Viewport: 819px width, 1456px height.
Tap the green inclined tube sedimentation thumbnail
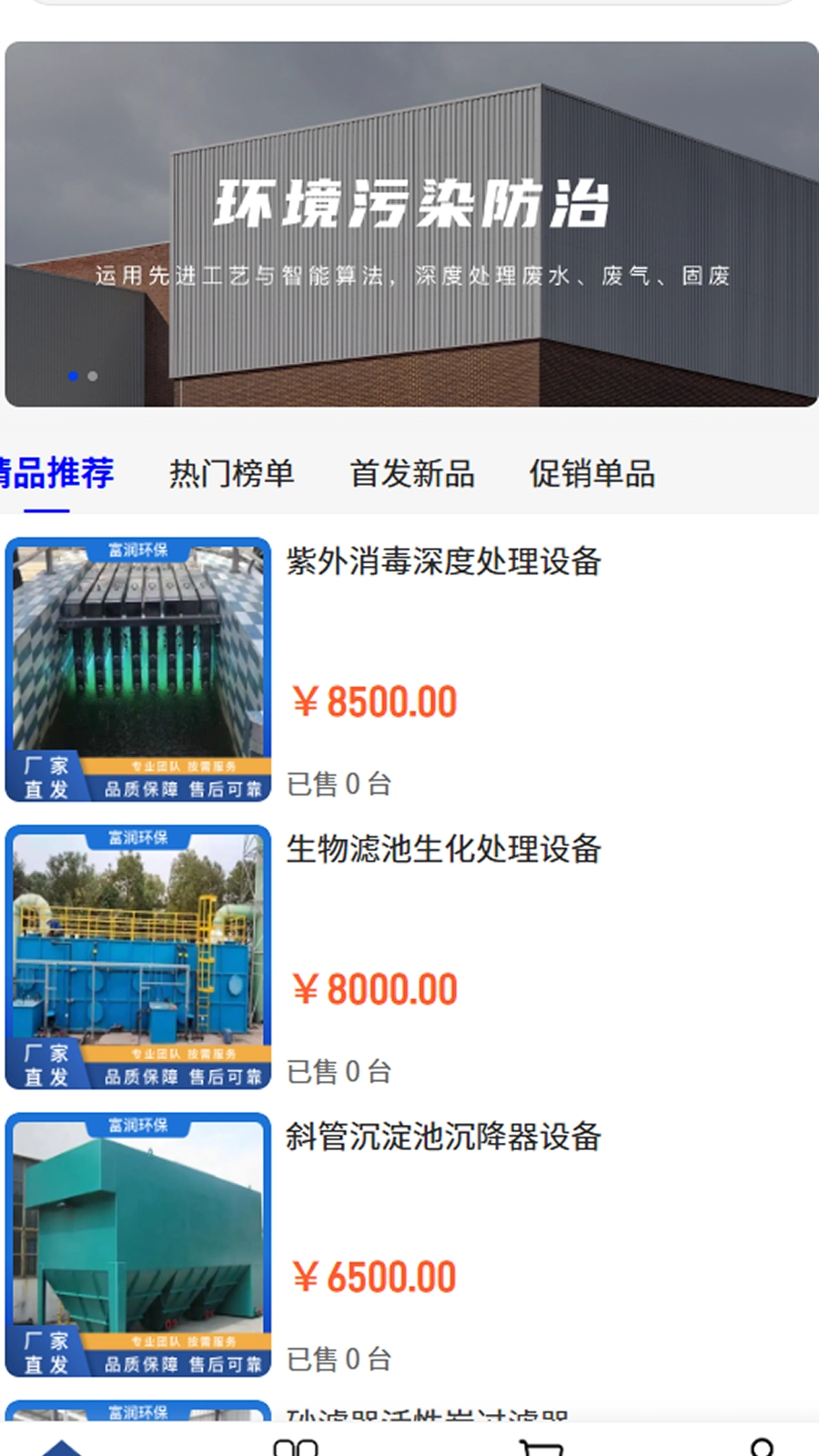pyautogui.click(x=136, y=1242)
